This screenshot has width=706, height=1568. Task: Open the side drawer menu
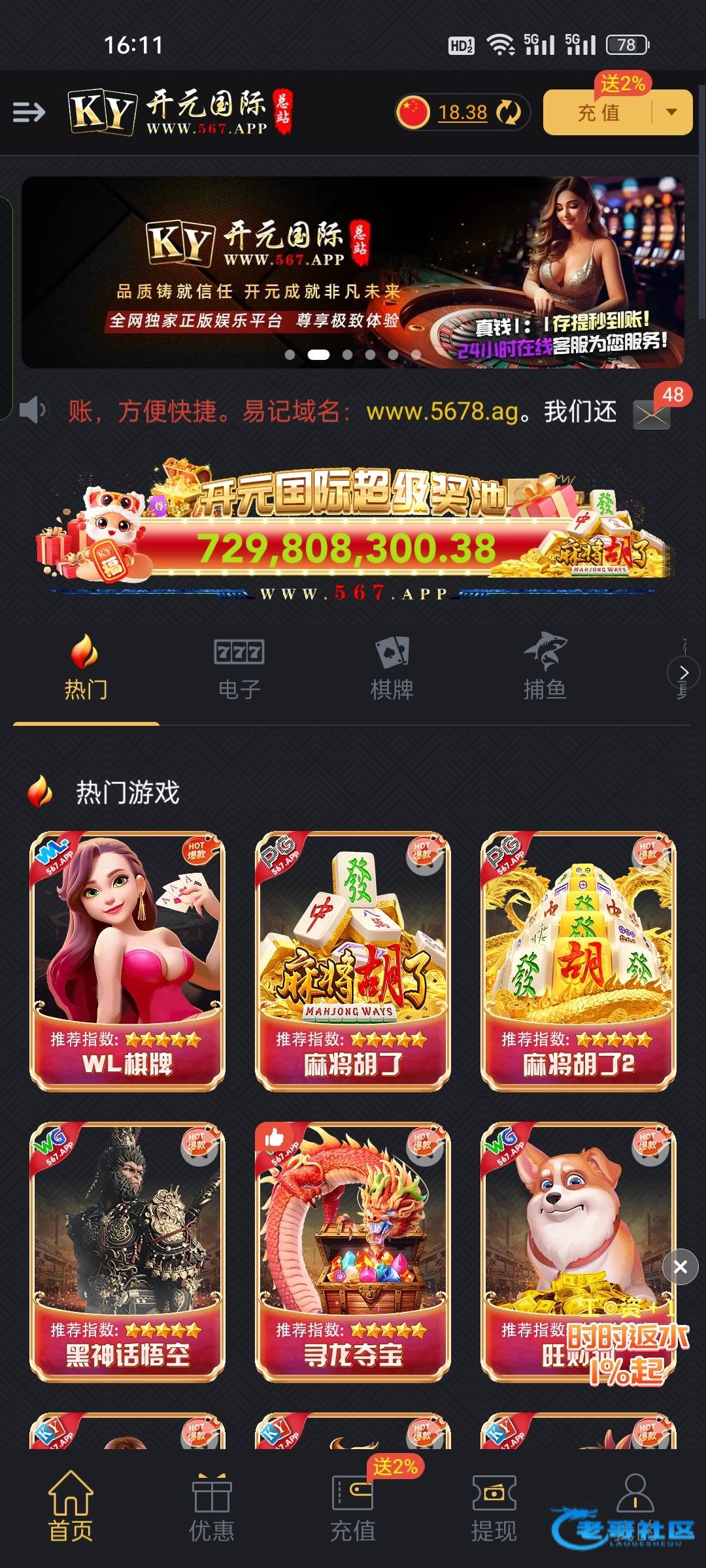pos(29,112)
